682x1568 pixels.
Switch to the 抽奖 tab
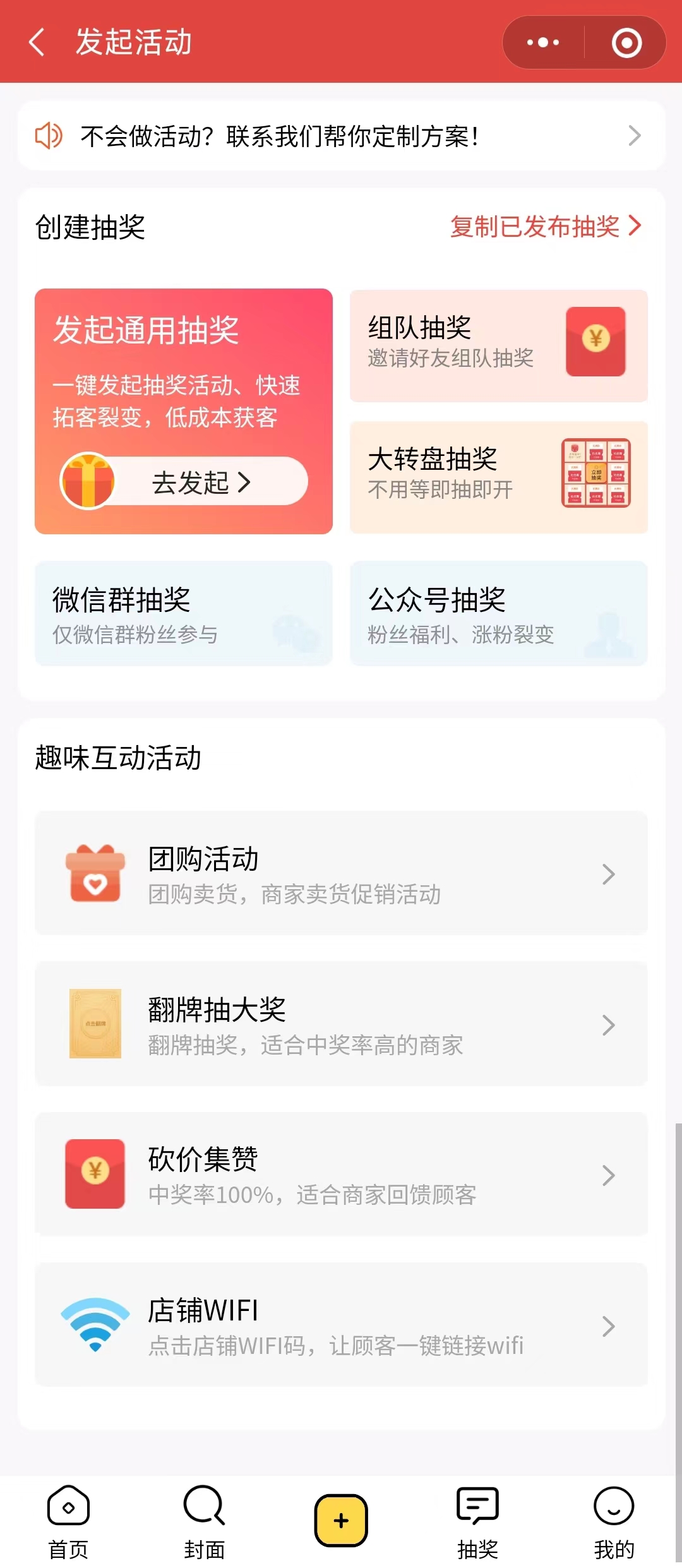[x=477, y=1522]
